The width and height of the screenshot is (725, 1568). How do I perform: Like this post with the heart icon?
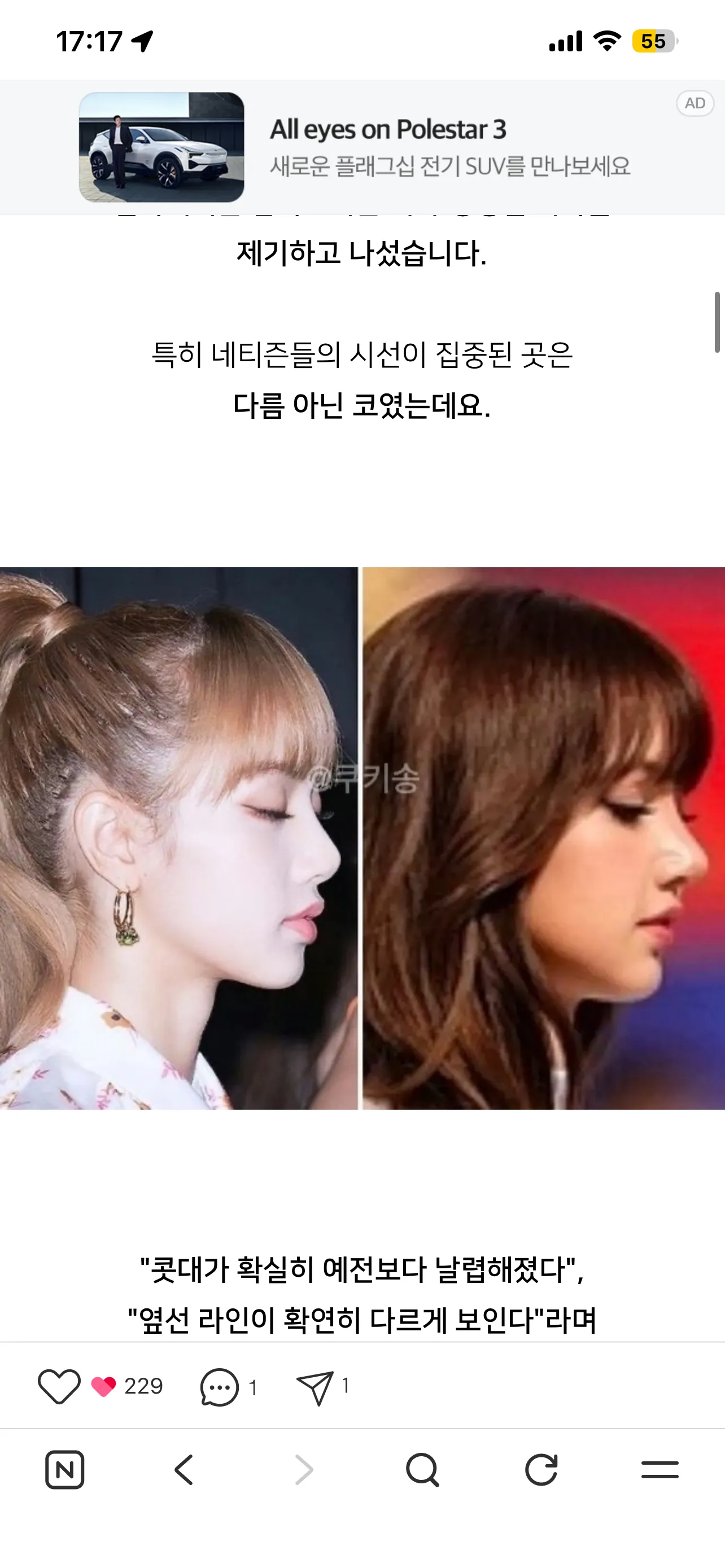click(59, 1387)
